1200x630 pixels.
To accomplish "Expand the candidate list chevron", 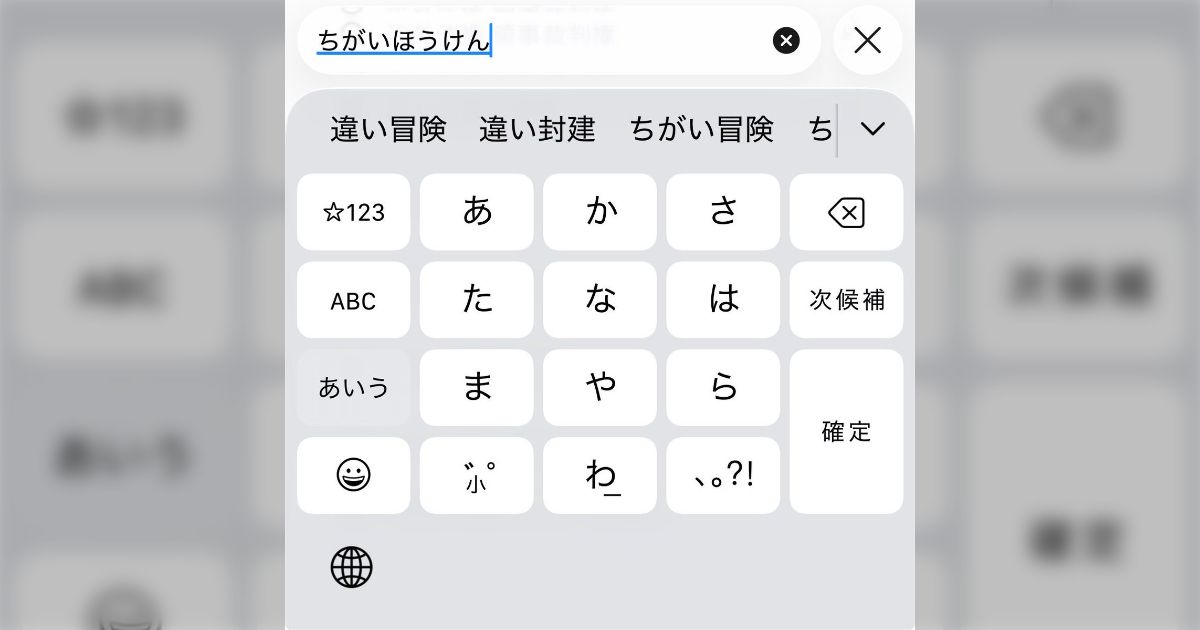I will coord(873,129).
